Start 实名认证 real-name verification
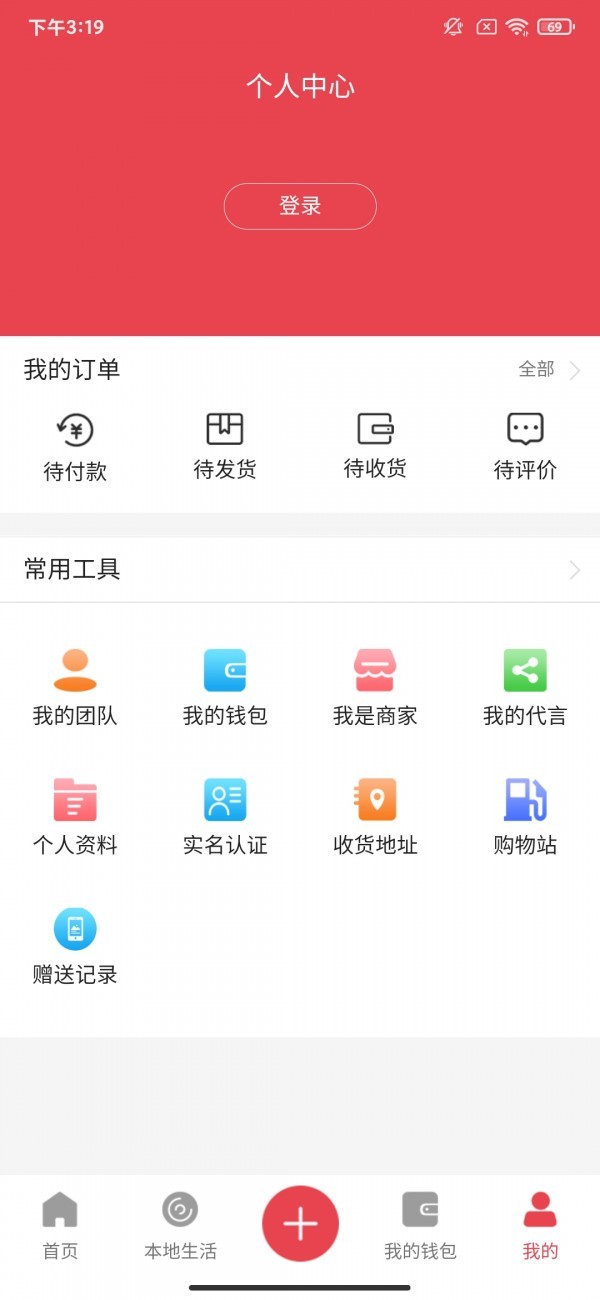The height and width of the screenshot is (1300, 600). click(225, 816)
